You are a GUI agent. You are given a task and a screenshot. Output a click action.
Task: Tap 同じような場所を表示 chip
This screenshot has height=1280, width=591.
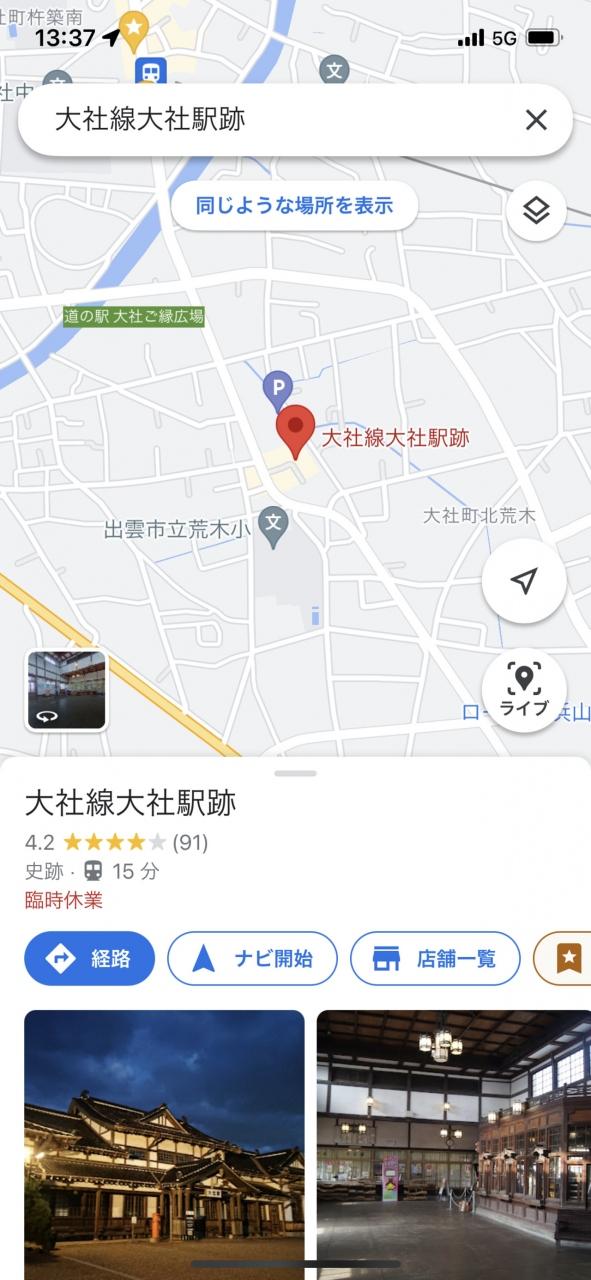click(294, 206)
